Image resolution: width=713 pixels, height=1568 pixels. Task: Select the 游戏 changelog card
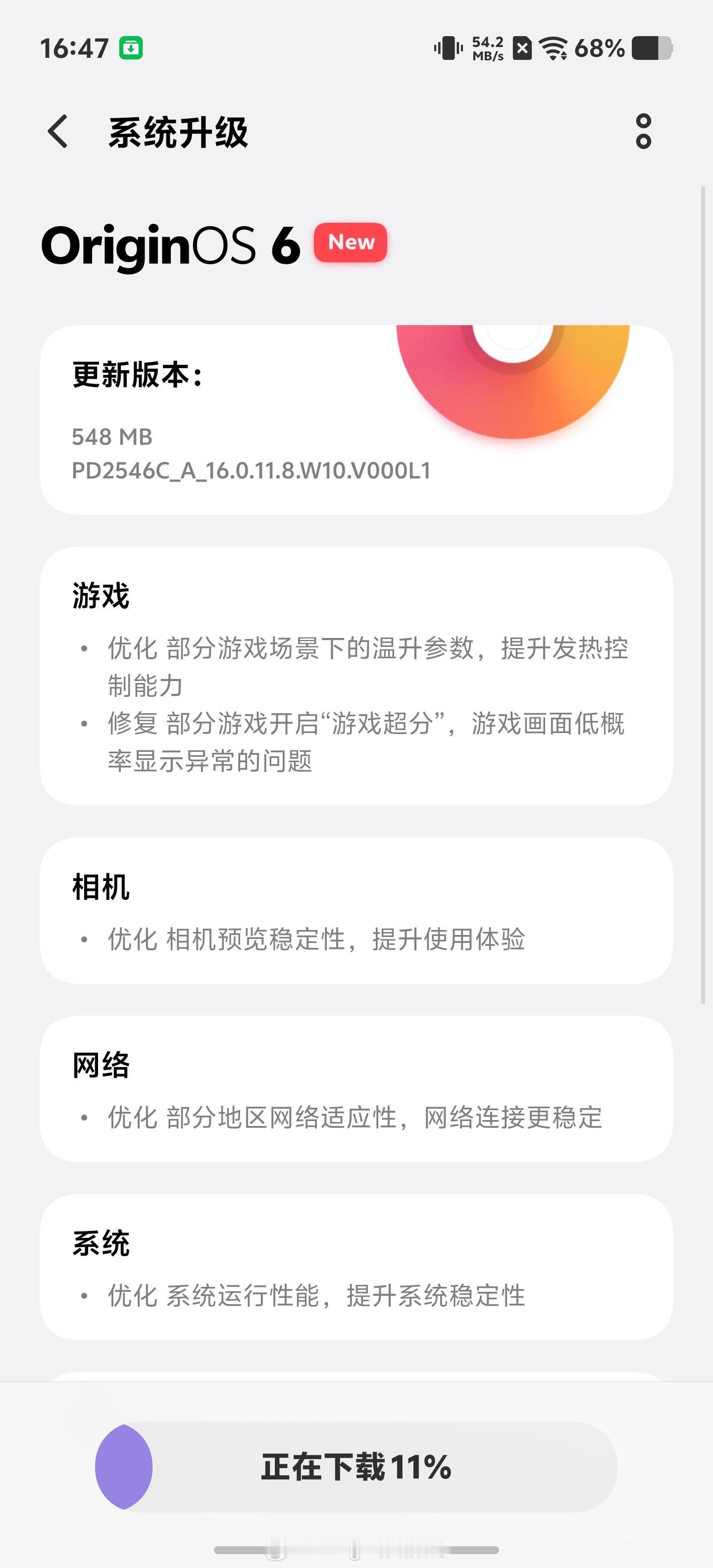pos(356,676)
